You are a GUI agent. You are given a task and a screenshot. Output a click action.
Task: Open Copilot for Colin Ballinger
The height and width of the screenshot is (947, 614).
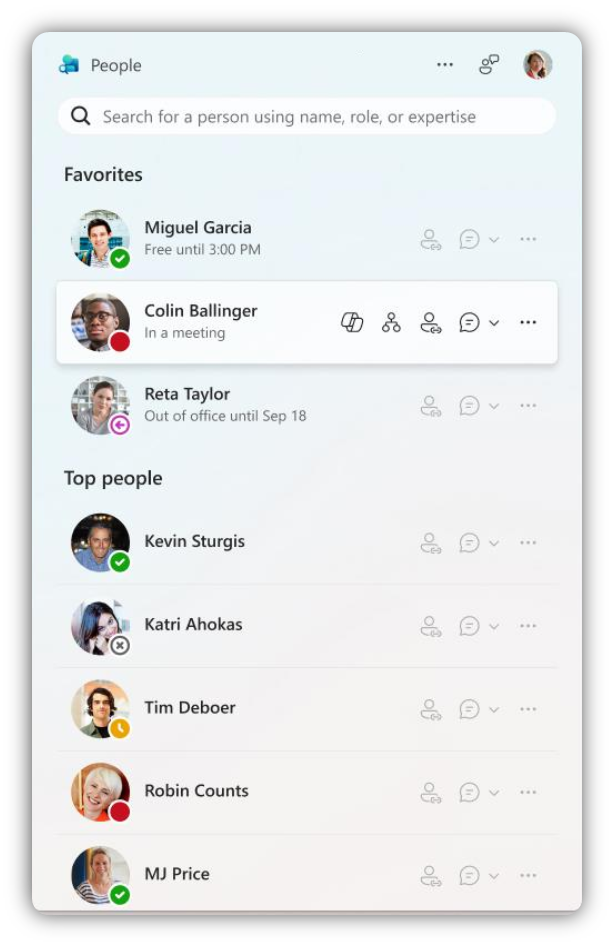tap(352, 322)
